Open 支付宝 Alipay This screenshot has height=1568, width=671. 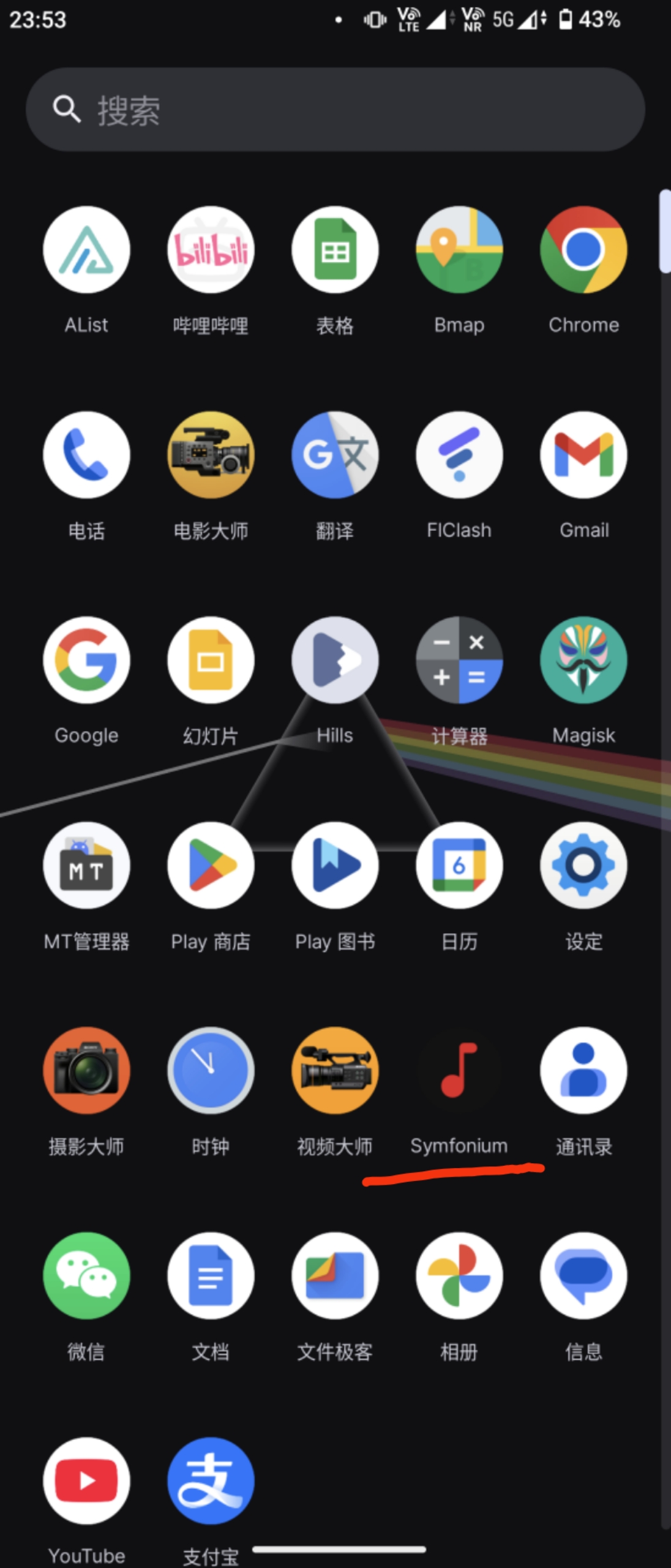211,1480
